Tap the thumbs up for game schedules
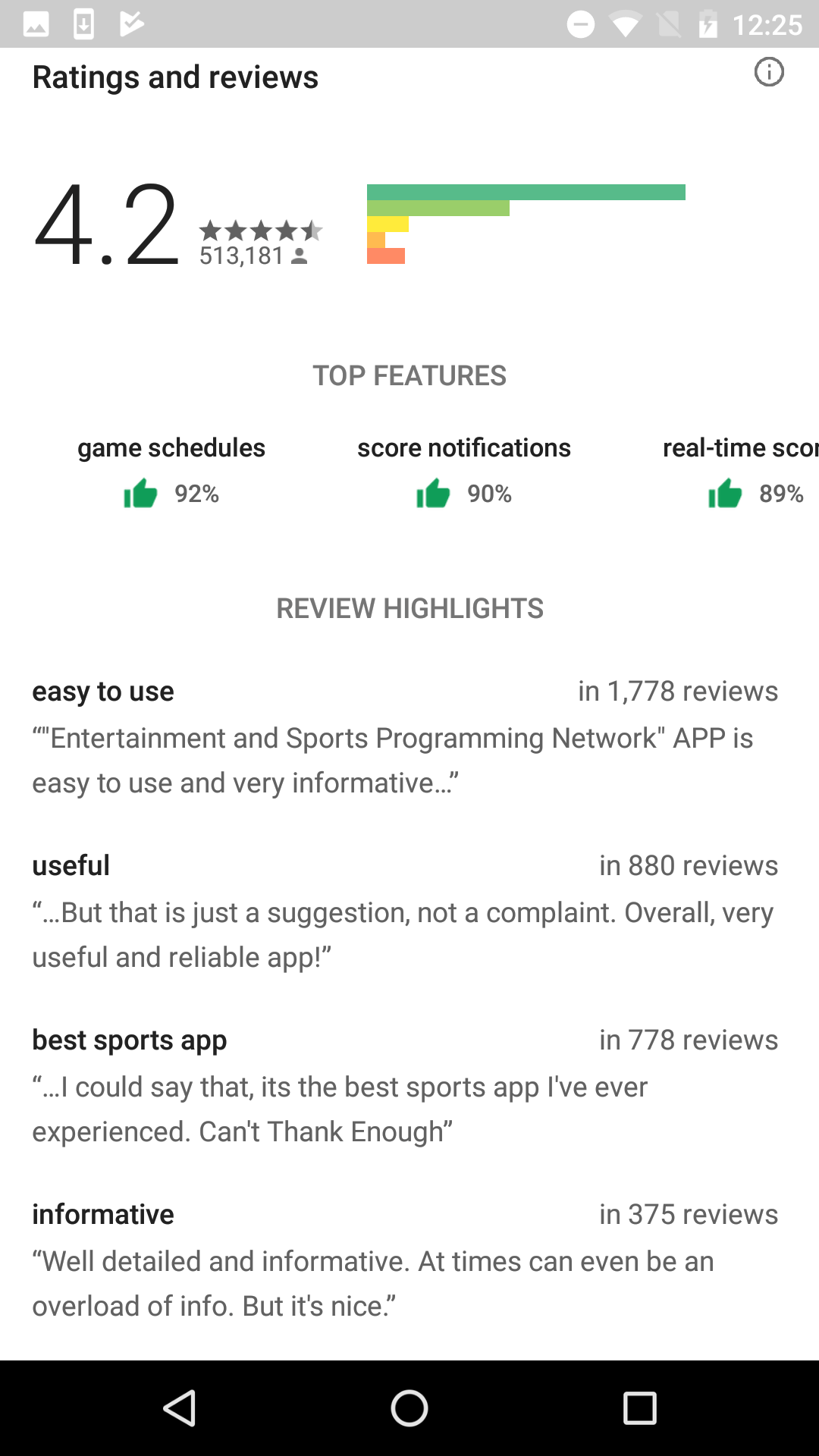The width and height of the screenshot is (819, 1456). [x=139, y=493]
